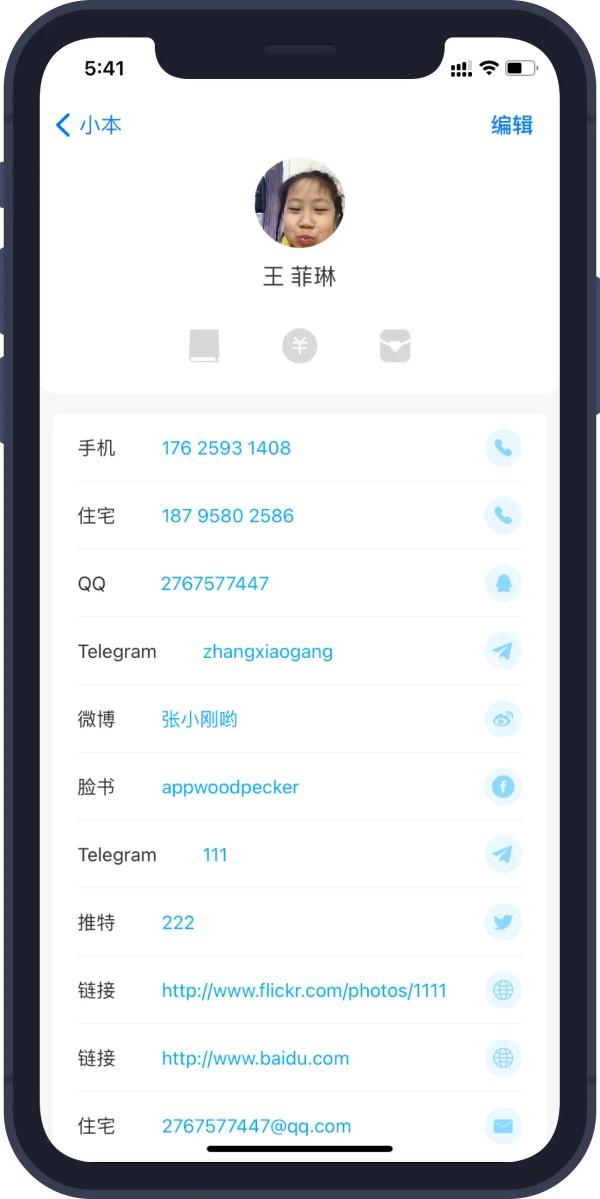Open the Telegram account 111
600x1199 pixels.
click(x=503, y=855)
